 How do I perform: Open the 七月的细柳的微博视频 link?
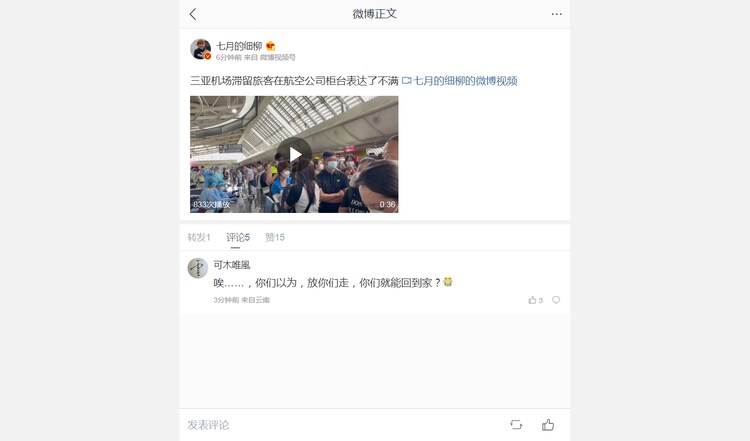pos(460,80)
